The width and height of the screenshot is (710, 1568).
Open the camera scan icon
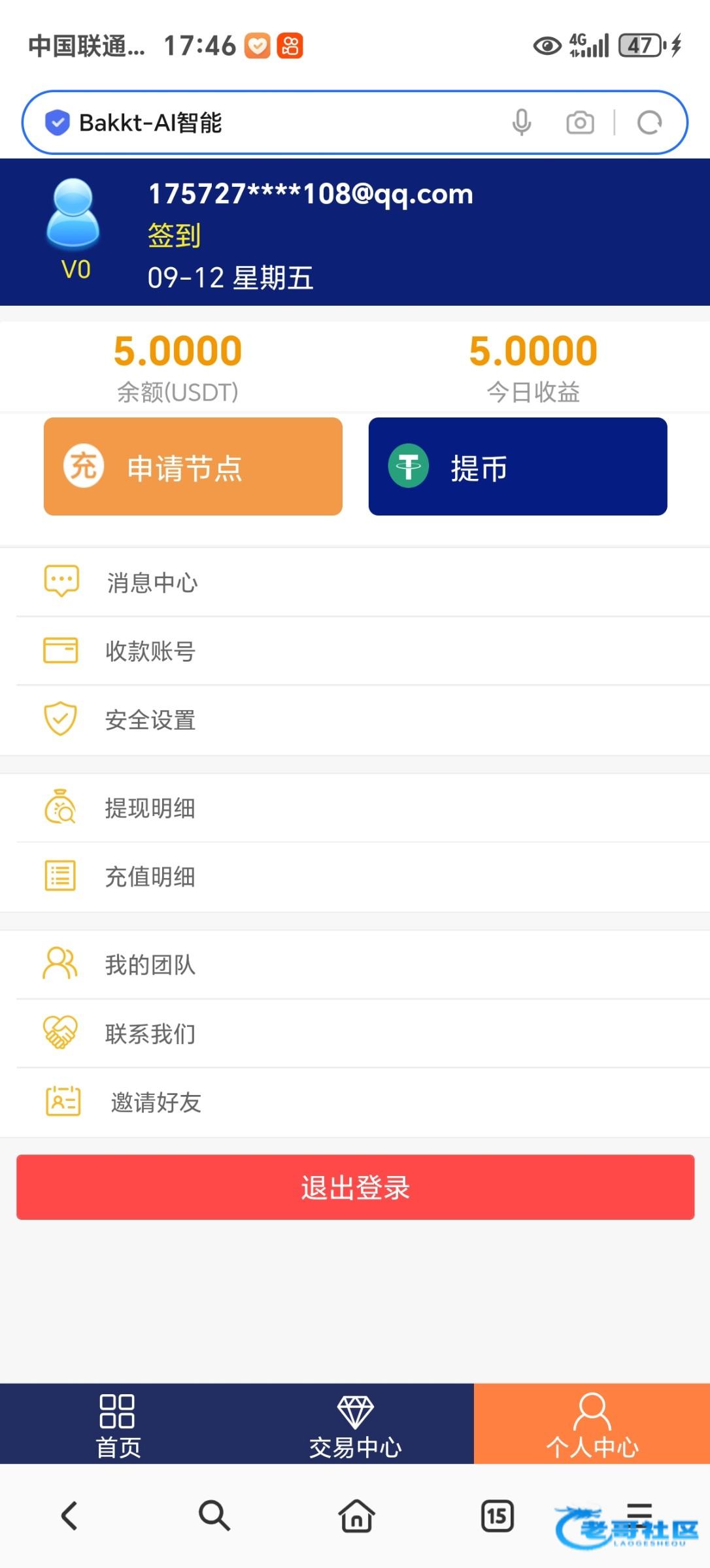pos(580,122)
